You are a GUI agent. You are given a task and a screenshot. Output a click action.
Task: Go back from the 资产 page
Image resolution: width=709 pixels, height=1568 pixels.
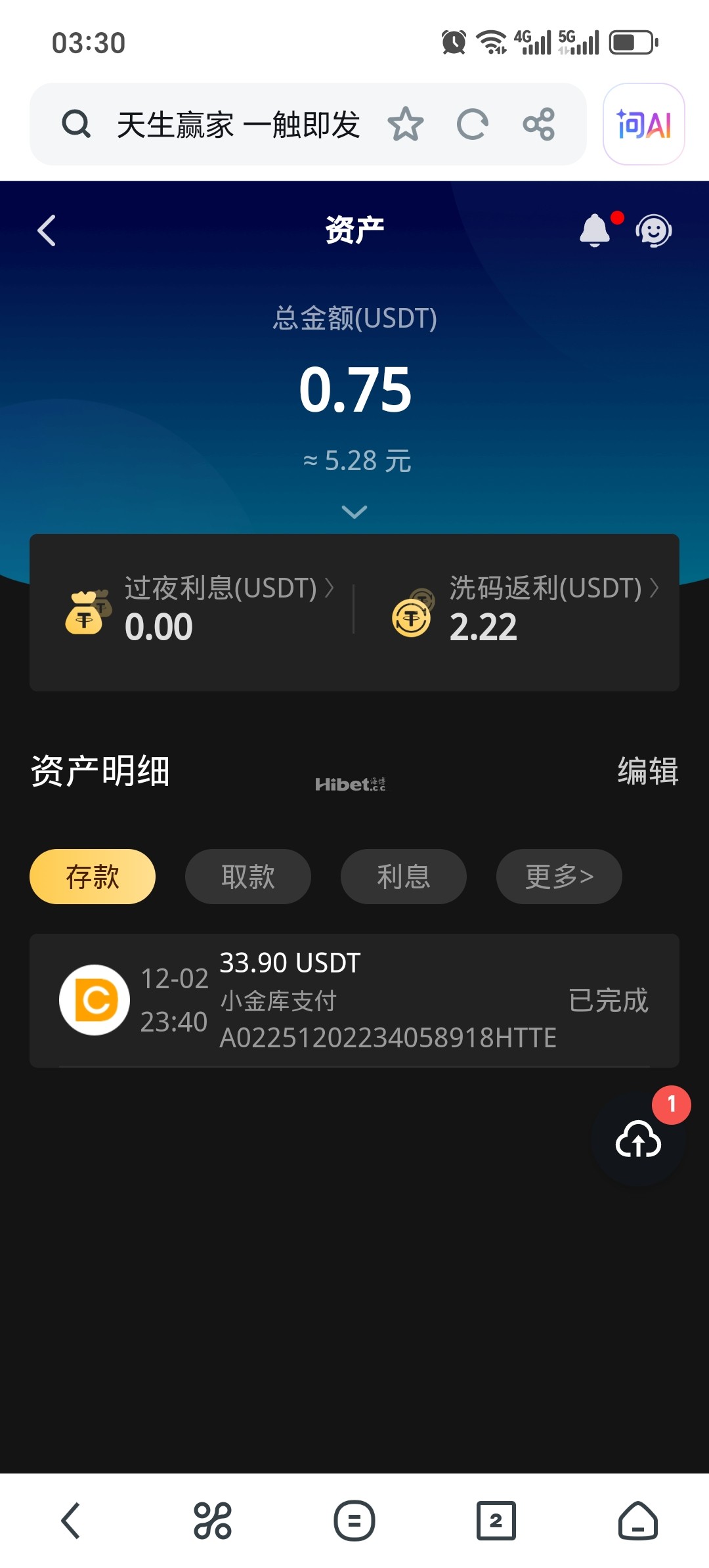tap(47, 230)
